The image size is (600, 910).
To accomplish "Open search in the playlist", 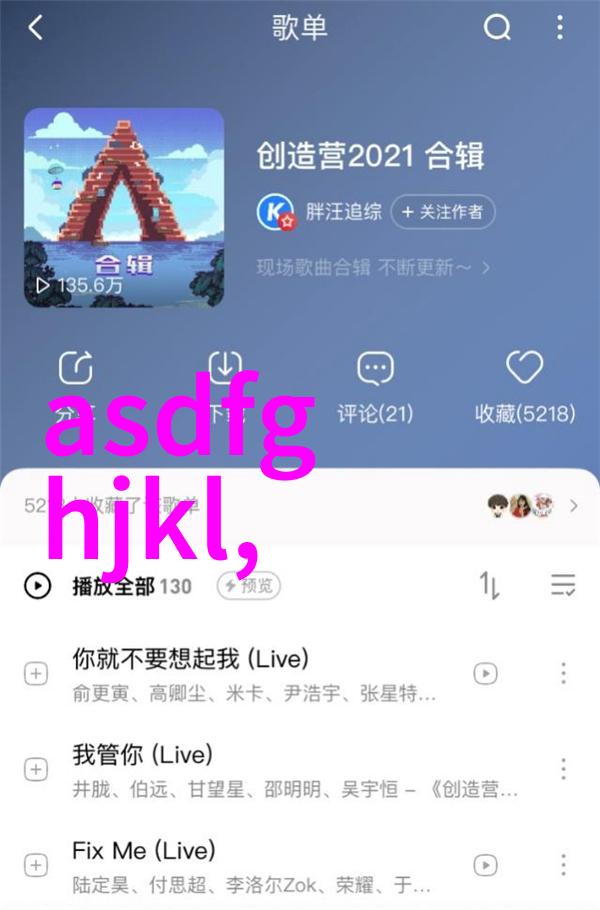I will click(x=497, y=28).
